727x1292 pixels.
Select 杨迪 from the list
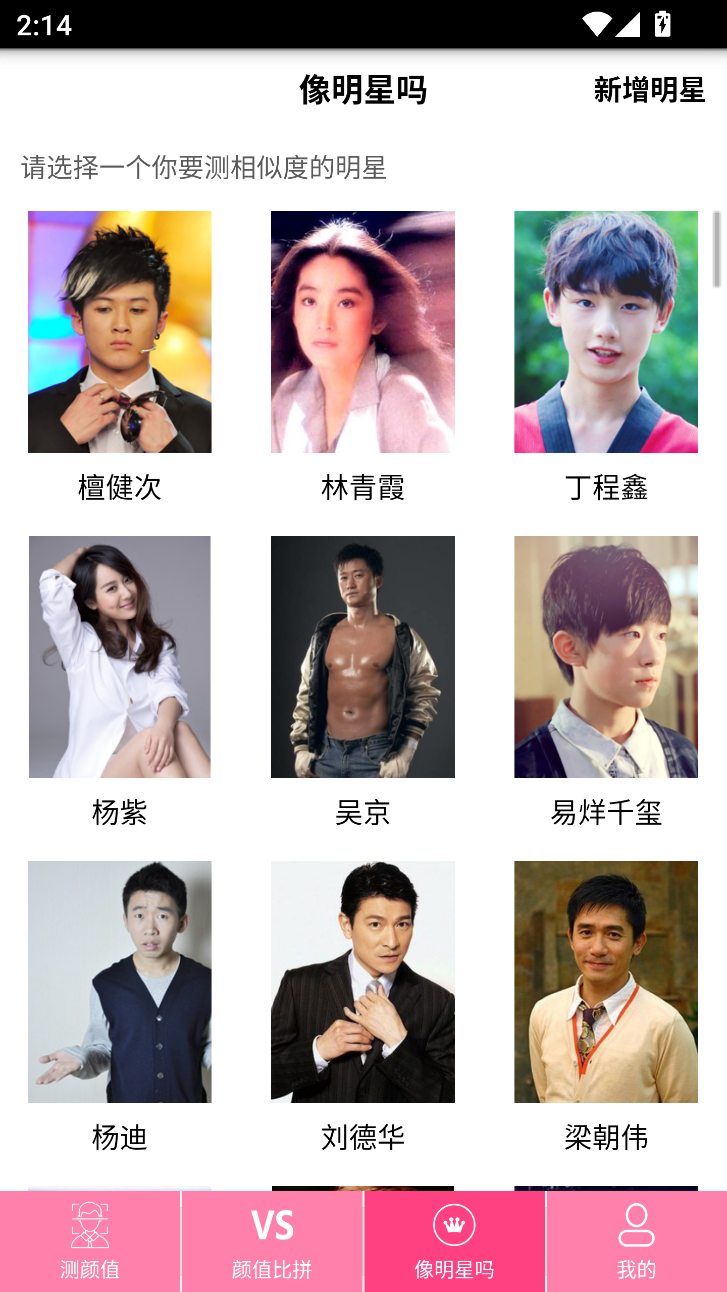pyautogui.click(x=119, y=982)
